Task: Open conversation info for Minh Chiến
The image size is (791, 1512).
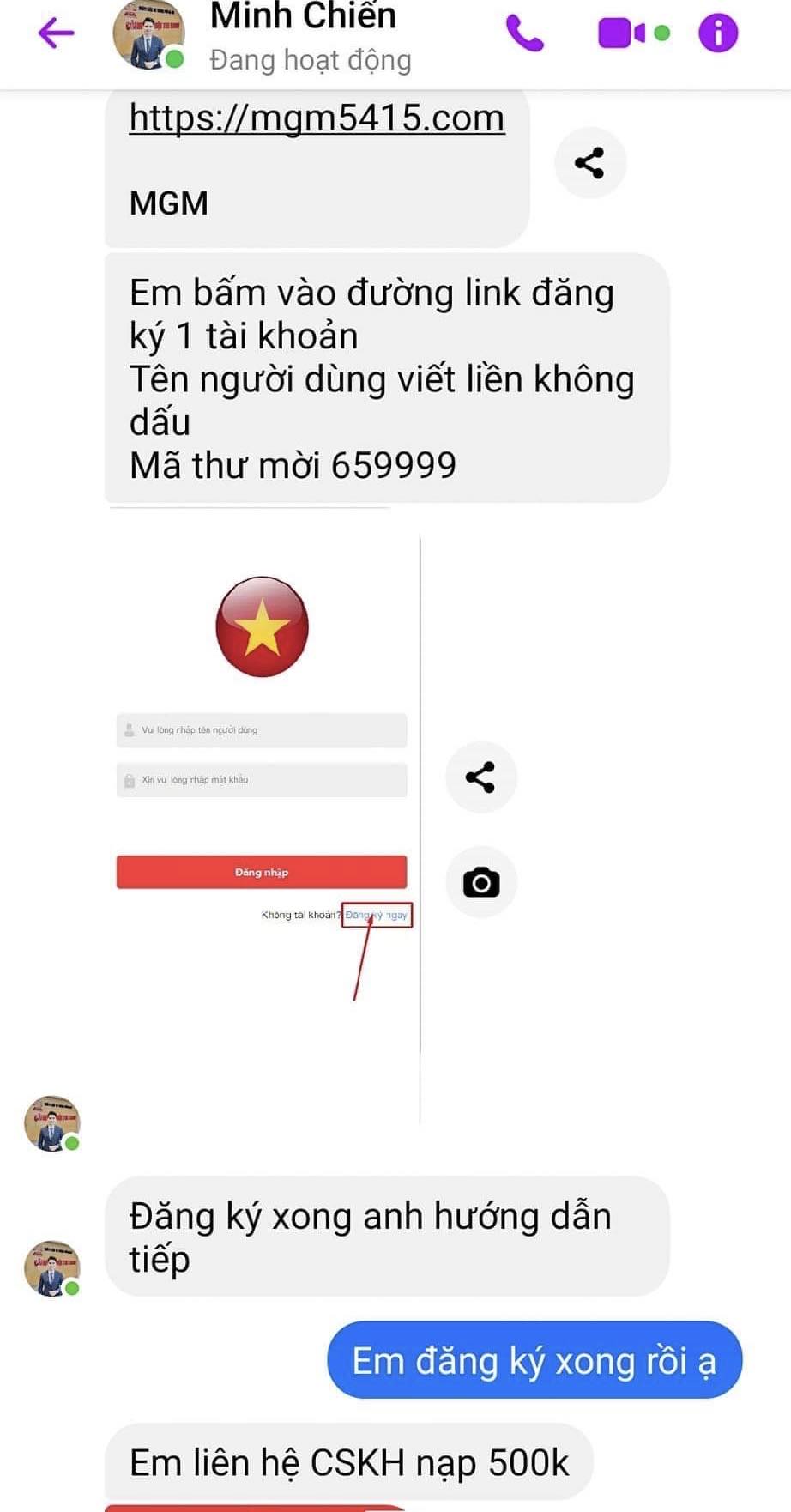Action: (718, 33)
